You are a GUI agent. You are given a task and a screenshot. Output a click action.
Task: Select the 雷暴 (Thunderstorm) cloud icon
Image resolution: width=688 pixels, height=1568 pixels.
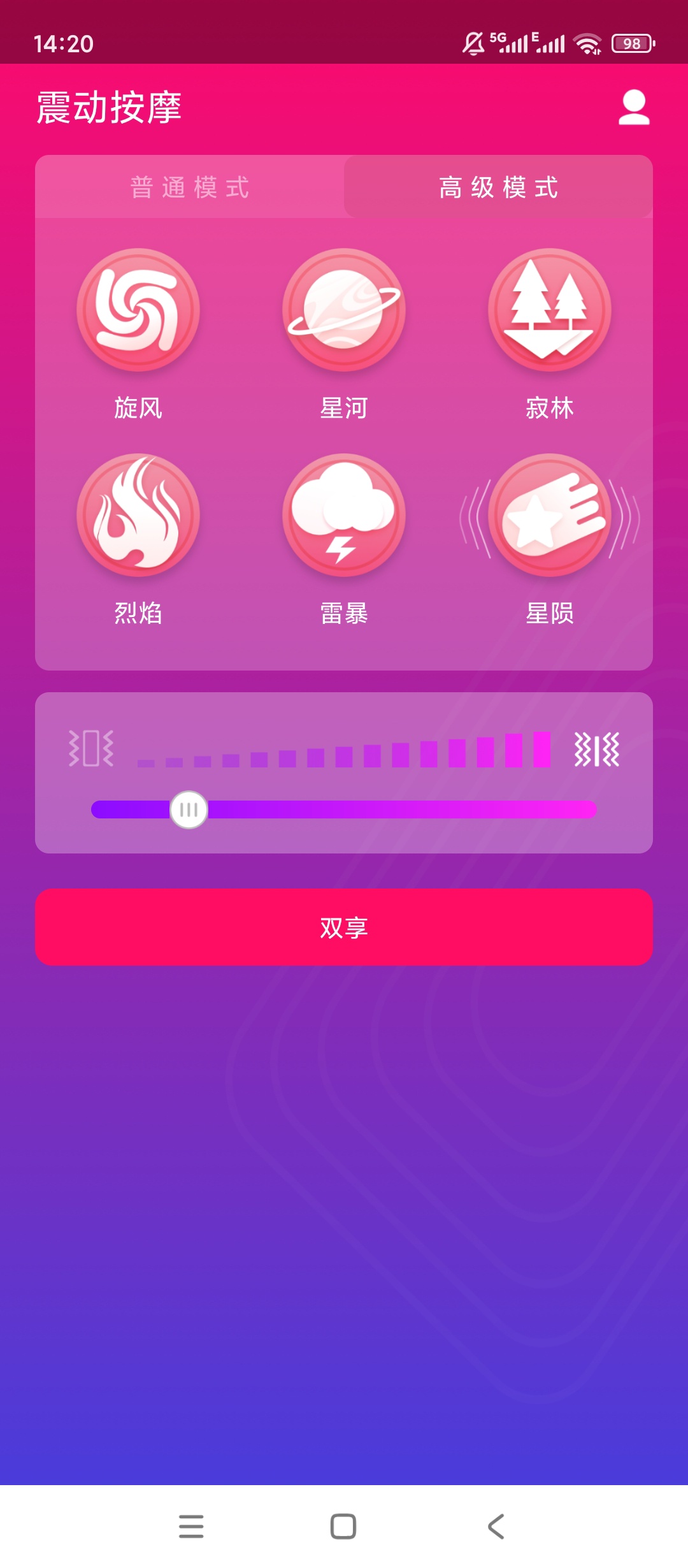[x=343, y=518]
